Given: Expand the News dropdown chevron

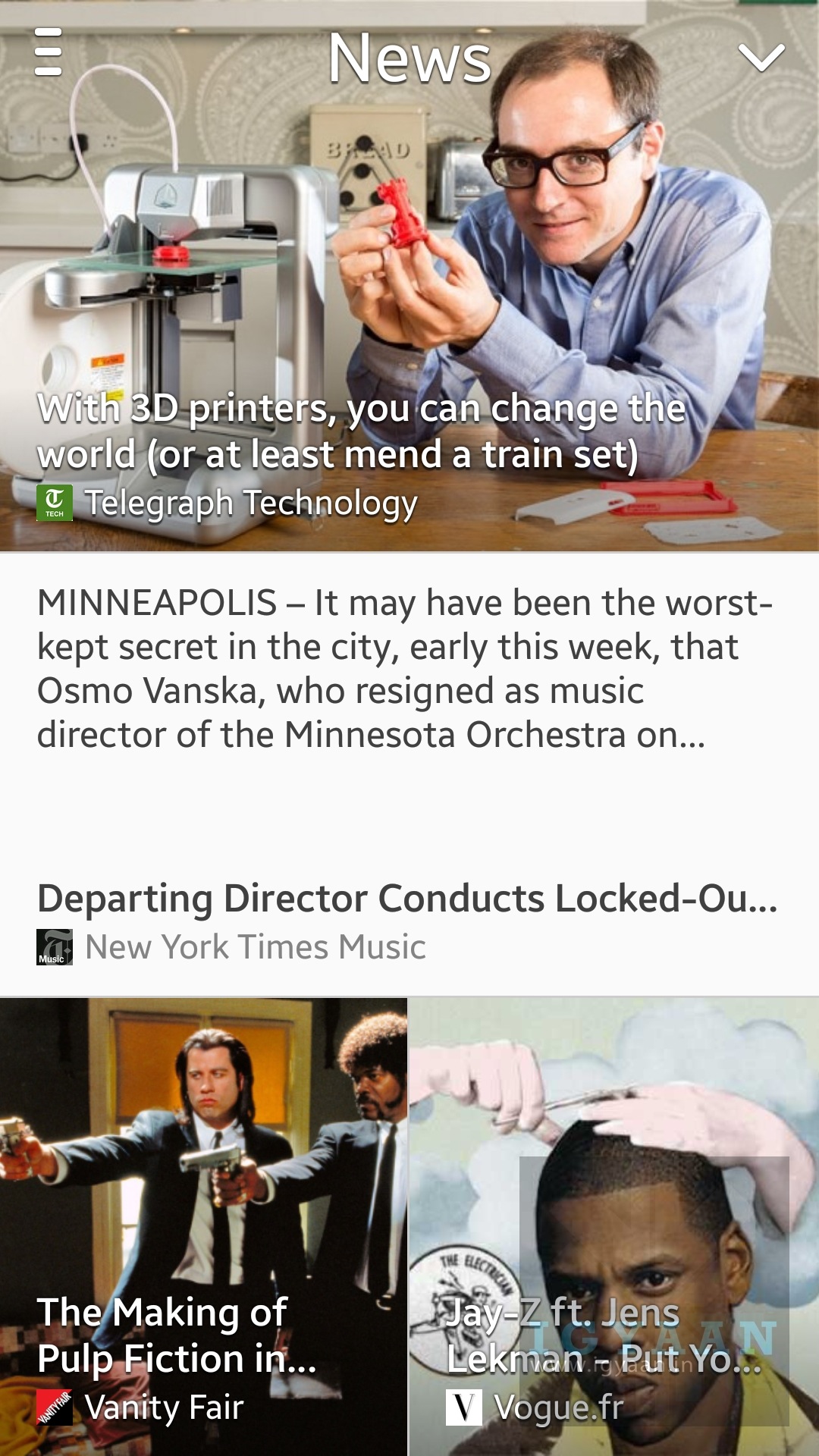Looking at the screenshot, I should [761, 58].
